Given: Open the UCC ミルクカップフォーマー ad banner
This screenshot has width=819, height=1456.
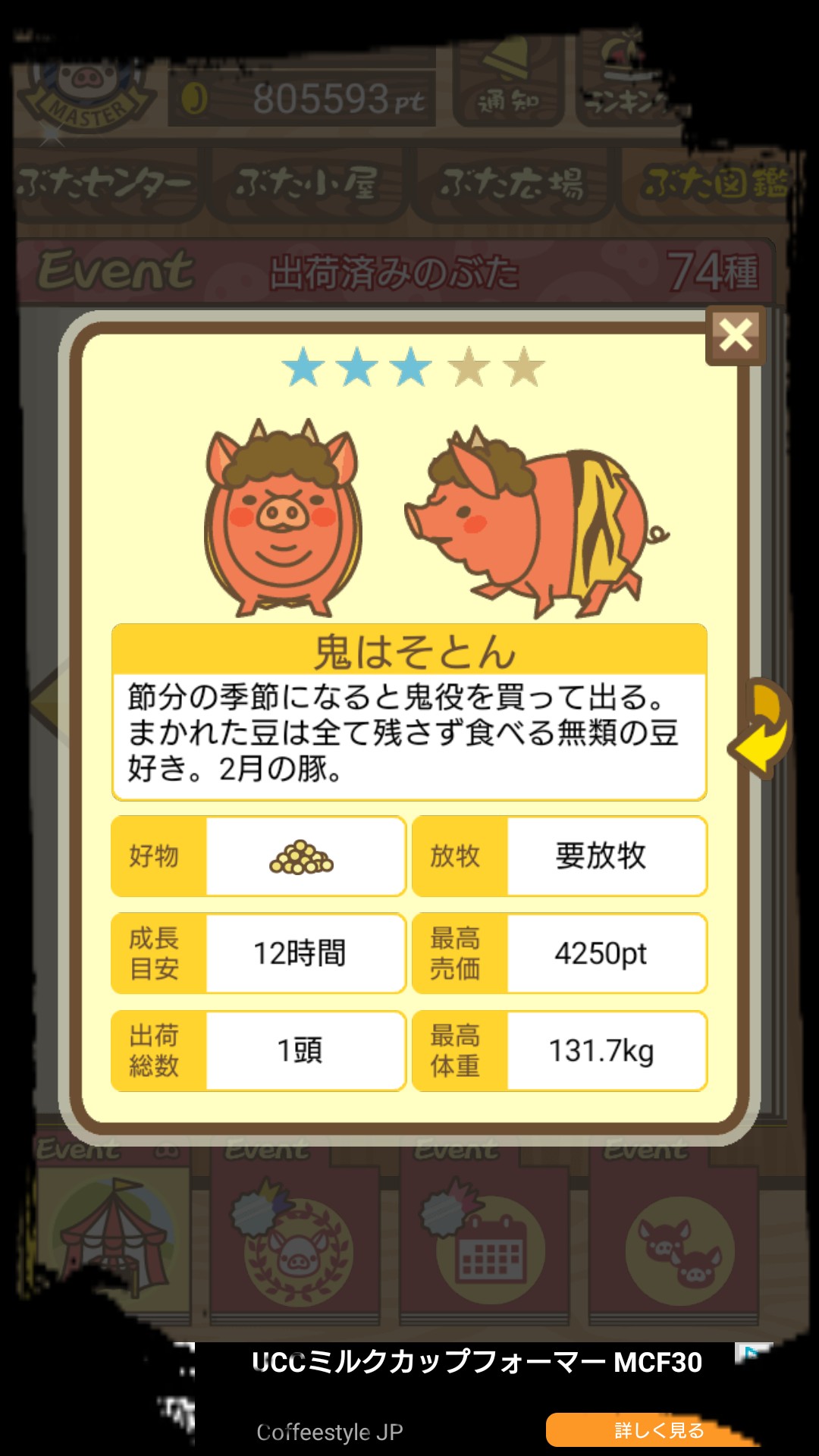Looking at the screenshot, I should (x=476, y=1363).
